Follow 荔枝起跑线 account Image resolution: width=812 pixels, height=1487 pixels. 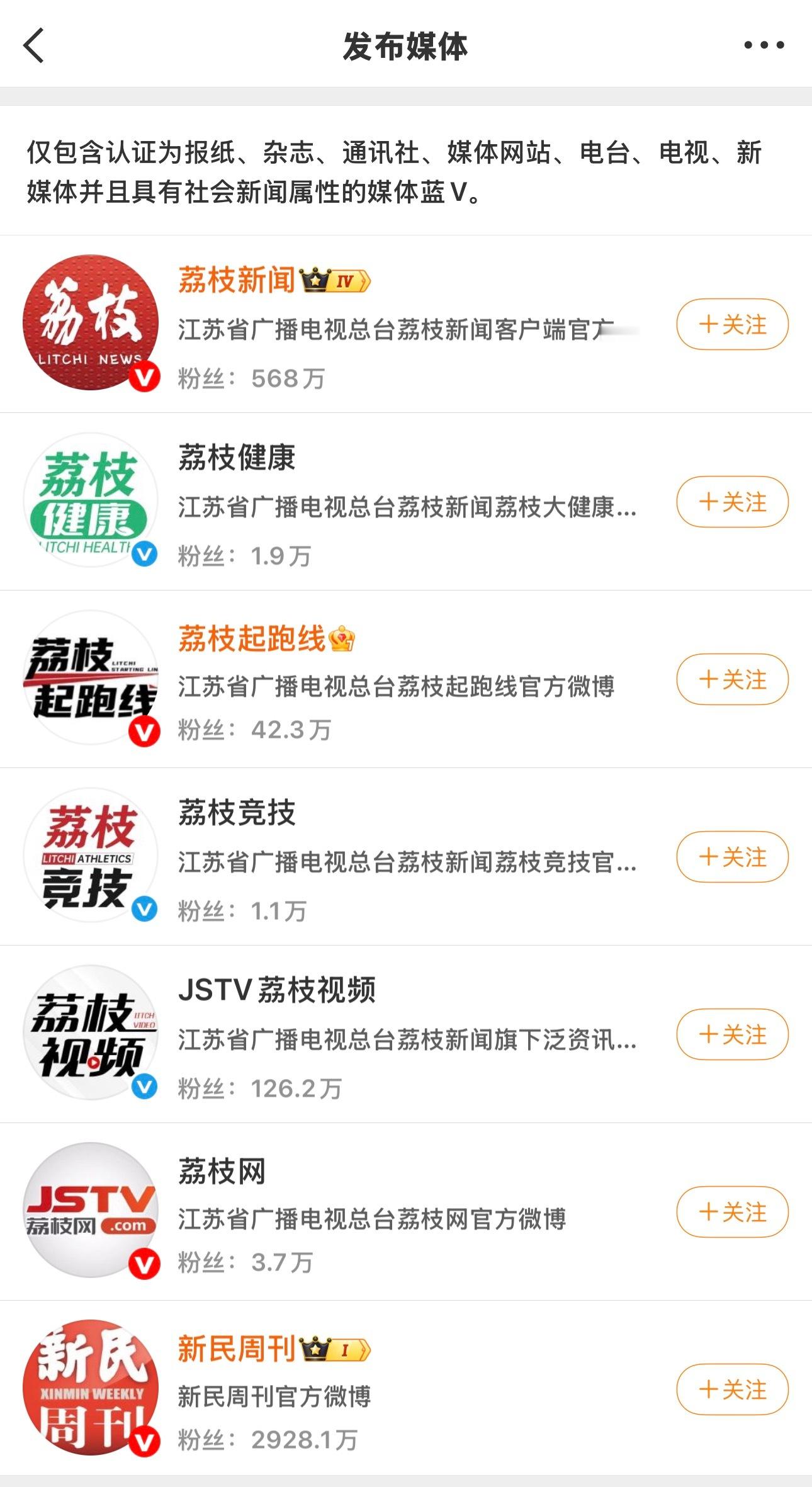(732, 679)
